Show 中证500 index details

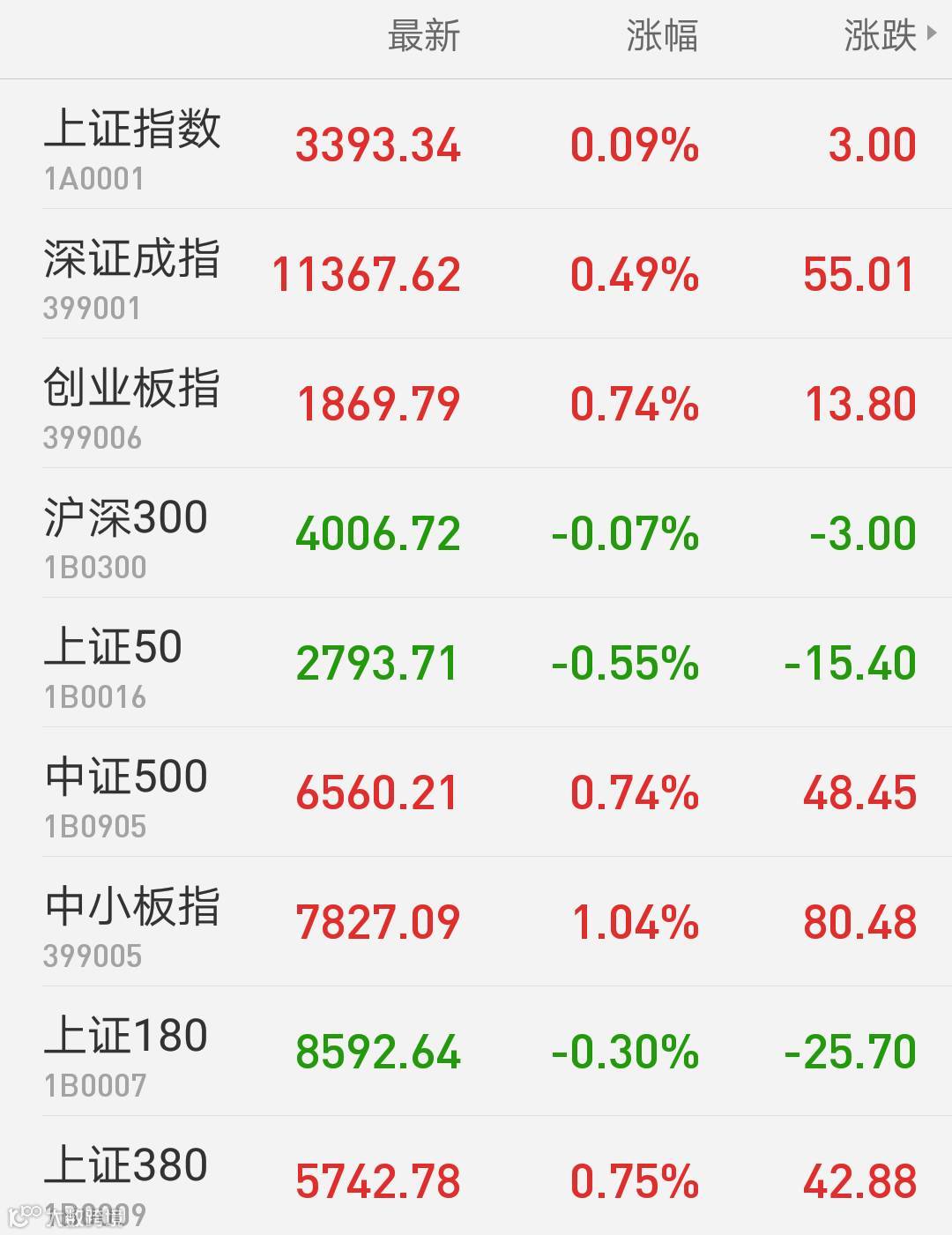click(476, 792)
